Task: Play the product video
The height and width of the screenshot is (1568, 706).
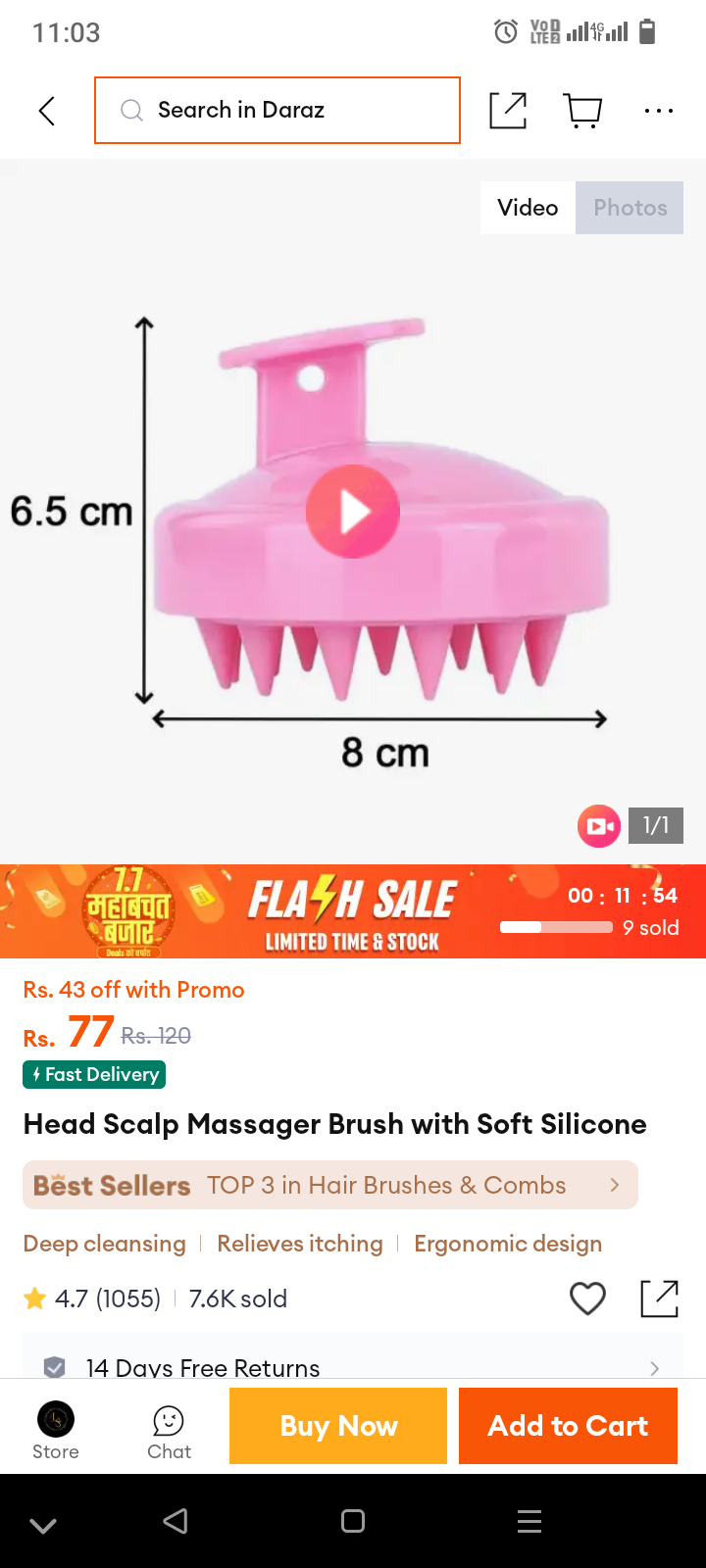Action: [353, 512]
